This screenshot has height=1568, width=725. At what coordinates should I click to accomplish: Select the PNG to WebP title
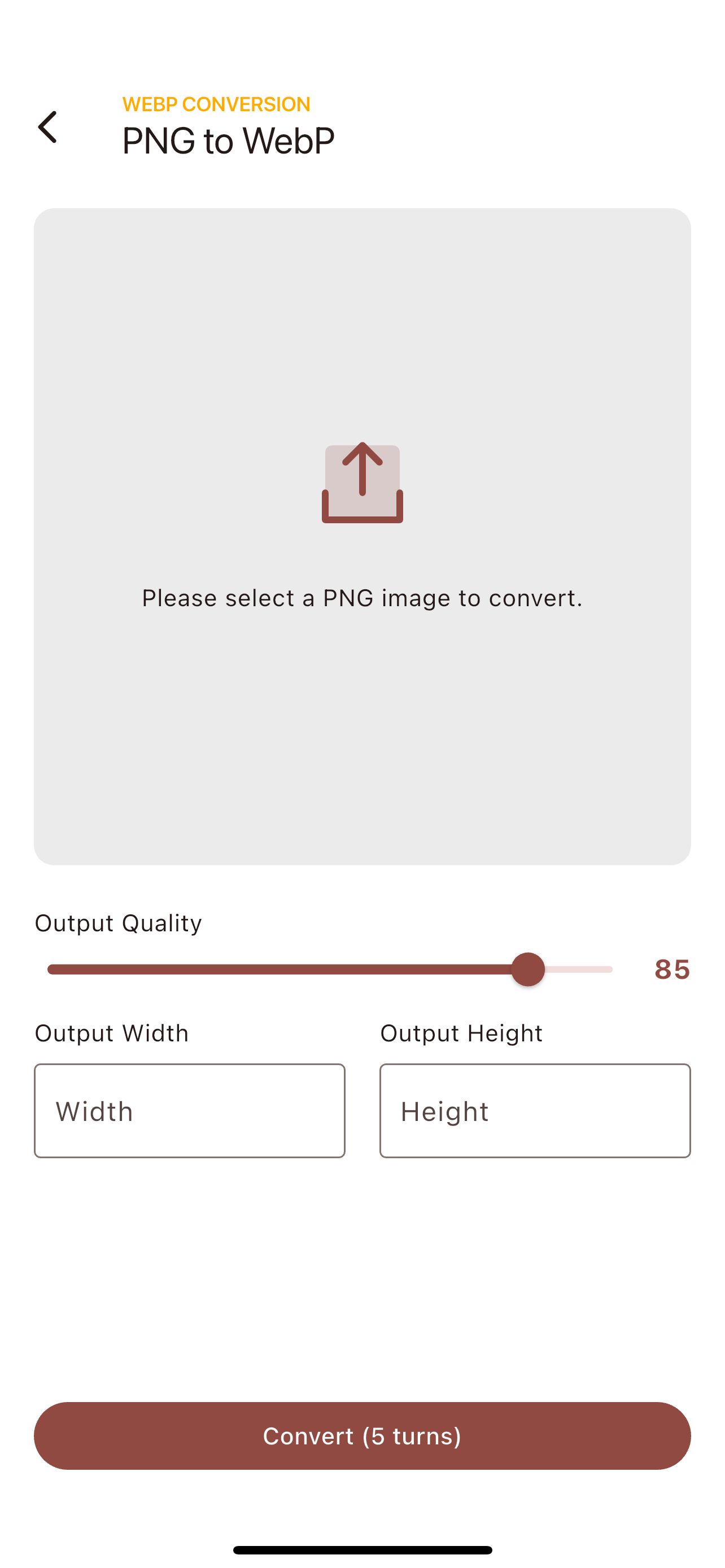point(228,139)
